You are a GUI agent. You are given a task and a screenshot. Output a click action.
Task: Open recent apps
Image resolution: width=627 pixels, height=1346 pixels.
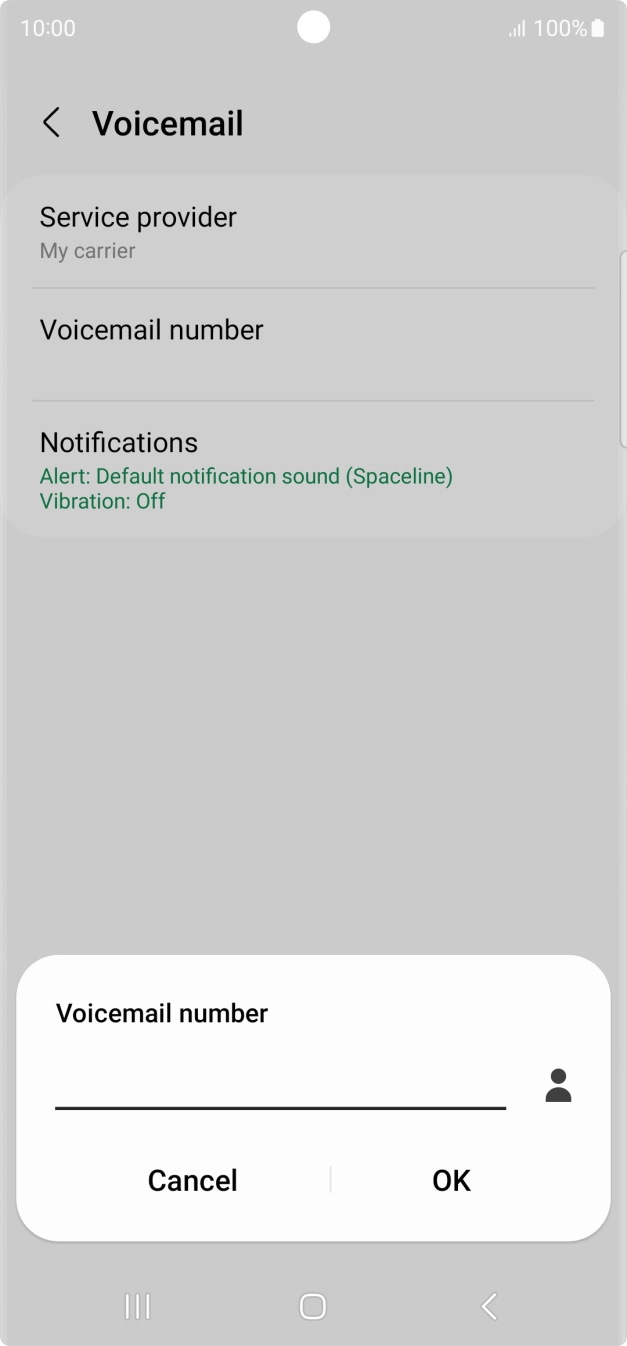[x=137, y=1306]
